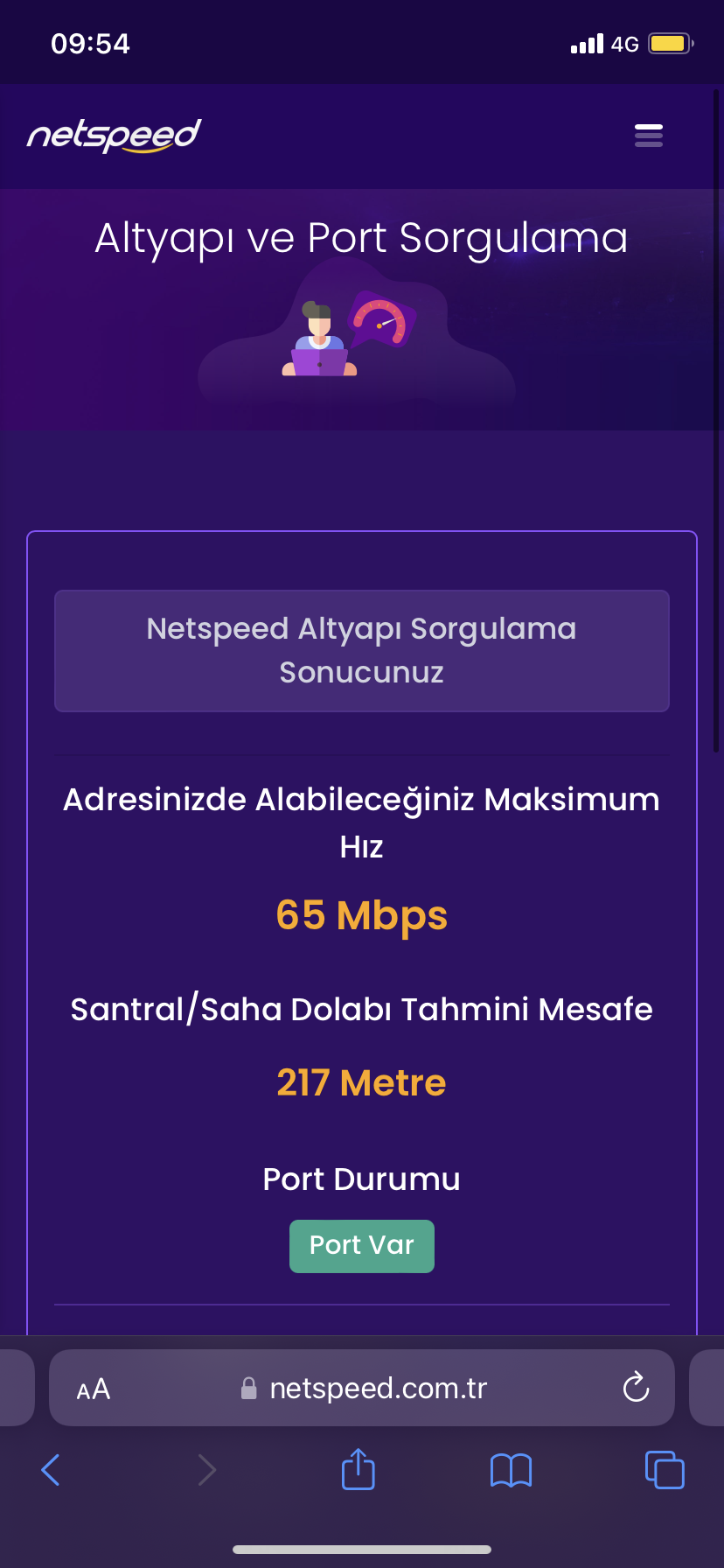Screen dimensions: 724x1568
Task: Tap the padlock icon in address bar
Action: coord(247,1387)
